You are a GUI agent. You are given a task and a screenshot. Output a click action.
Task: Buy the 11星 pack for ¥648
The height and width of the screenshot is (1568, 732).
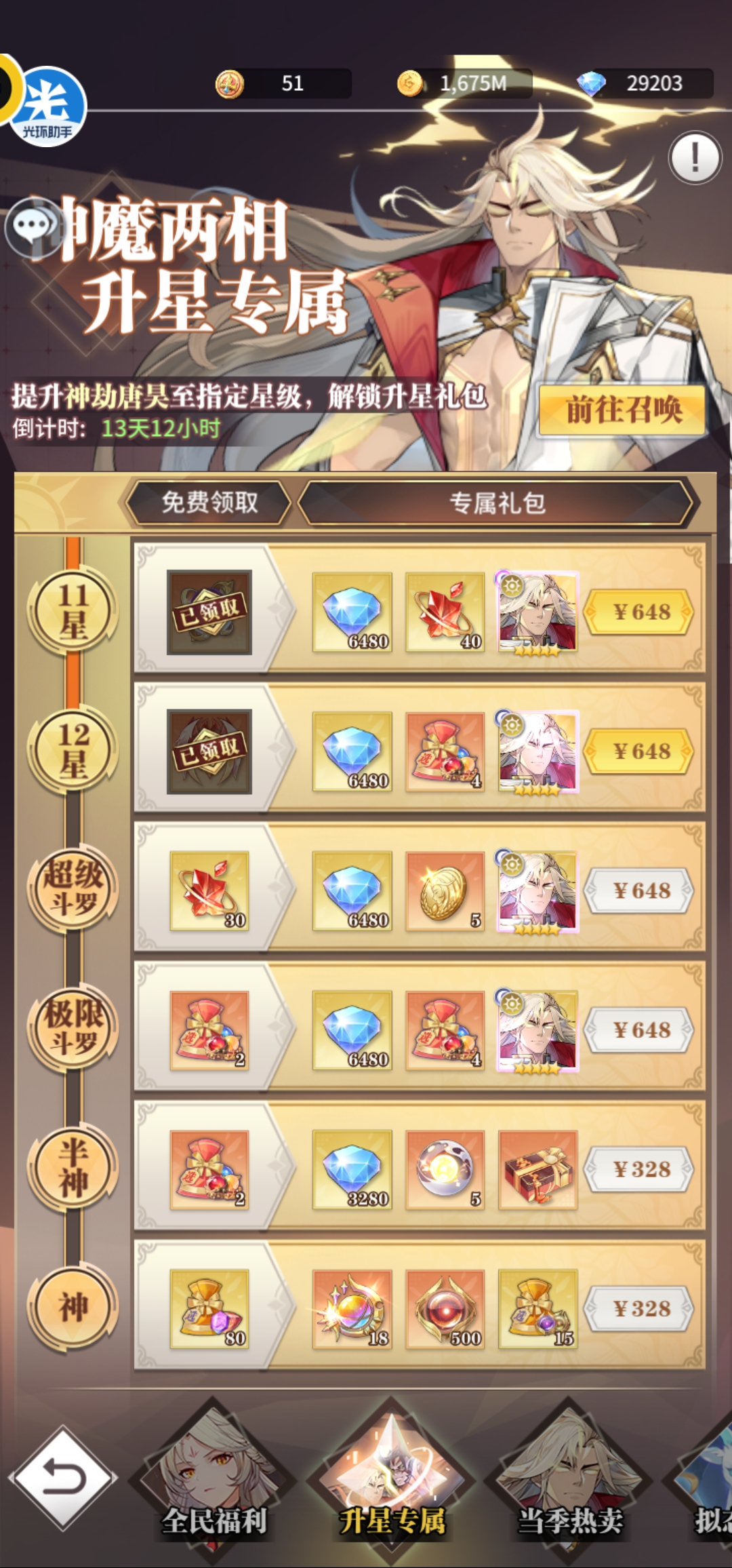coord(639,612)
